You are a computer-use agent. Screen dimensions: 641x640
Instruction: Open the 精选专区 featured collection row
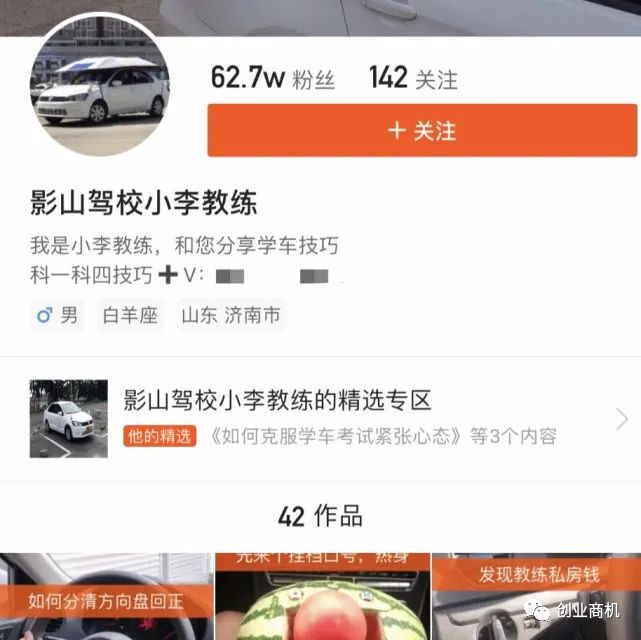(x=330, y=418)
